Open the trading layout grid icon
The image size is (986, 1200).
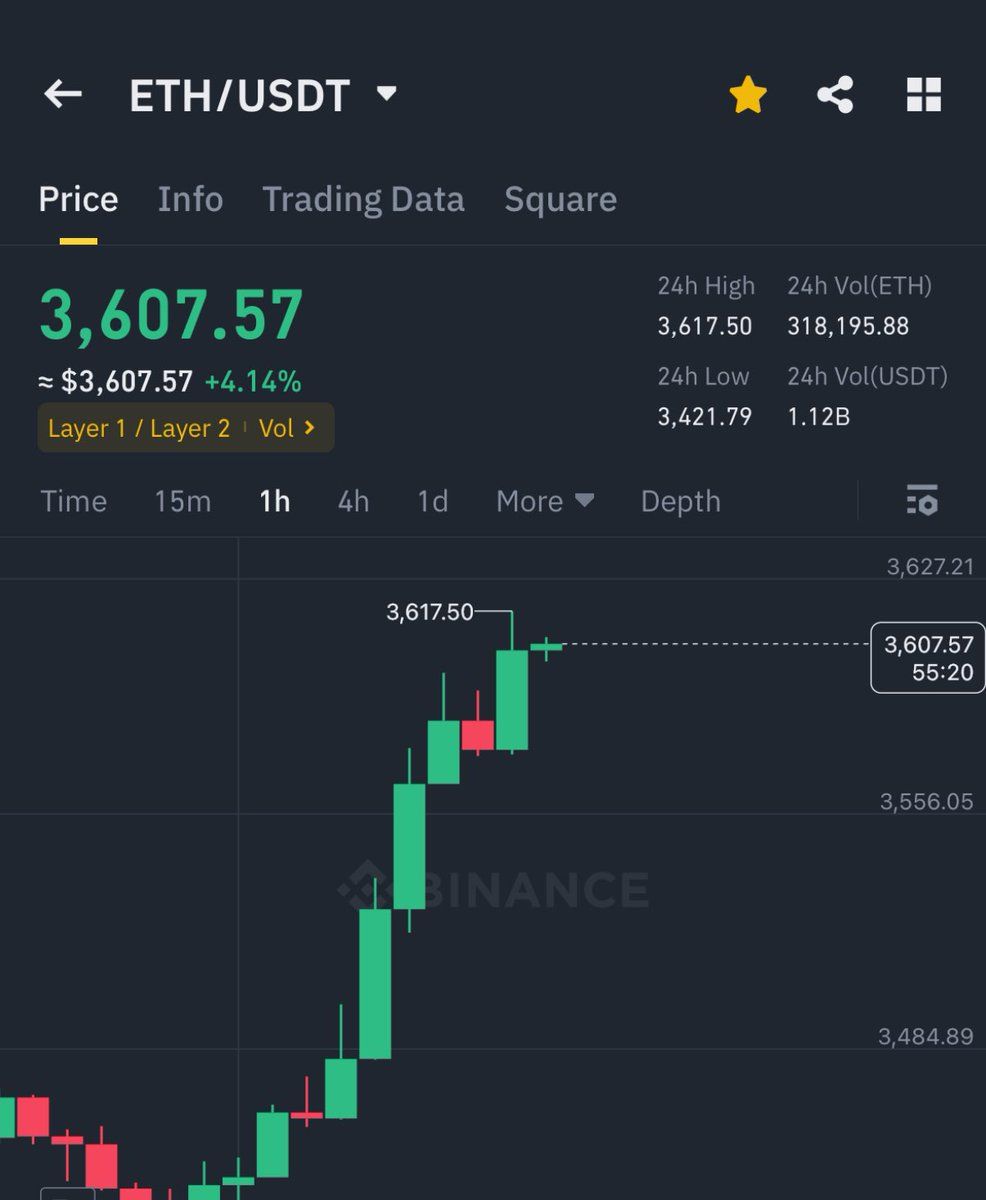[x=921, y=94]
